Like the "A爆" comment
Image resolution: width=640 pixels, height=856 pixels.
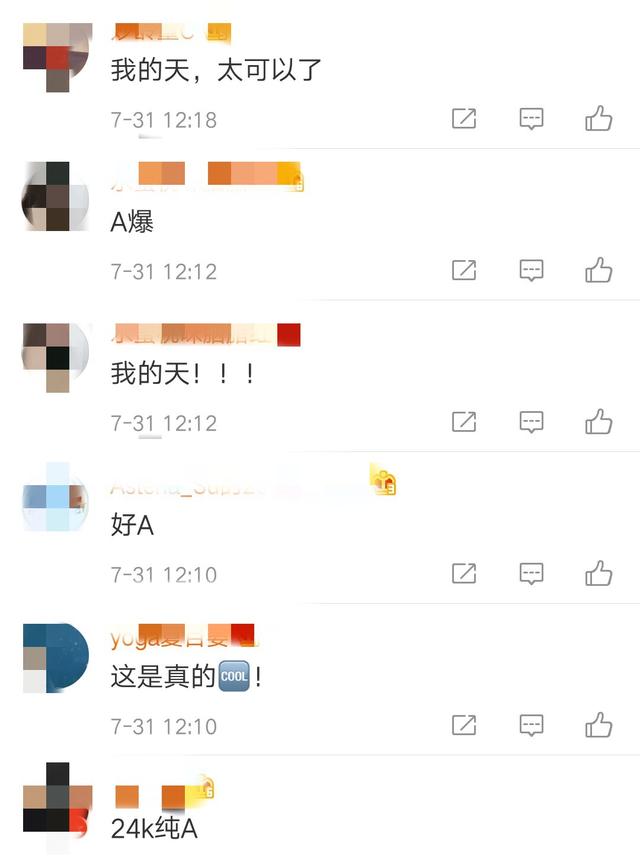[x=599, y=270]
